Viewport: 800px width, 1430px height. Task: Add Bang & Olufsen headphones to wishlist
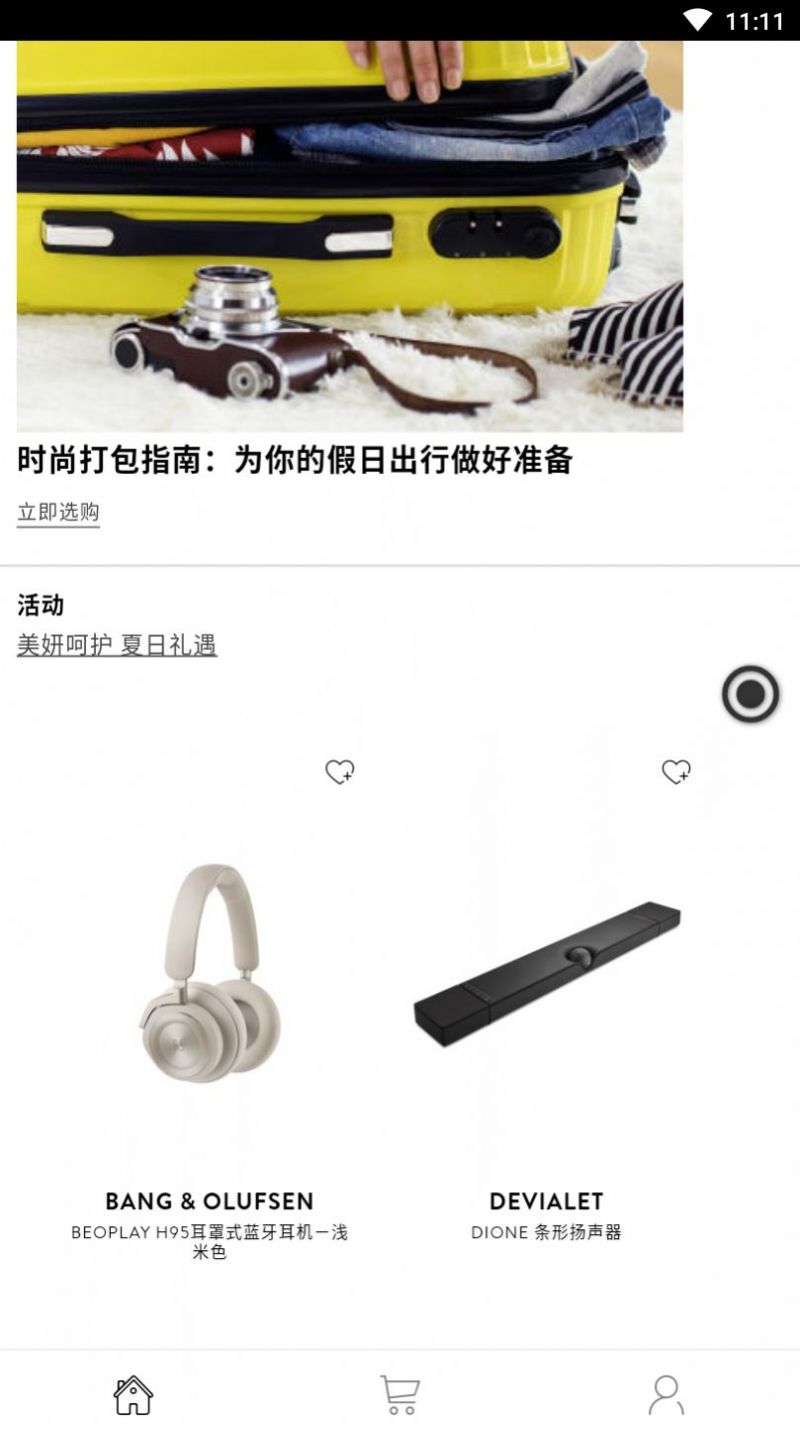[340, 772]
